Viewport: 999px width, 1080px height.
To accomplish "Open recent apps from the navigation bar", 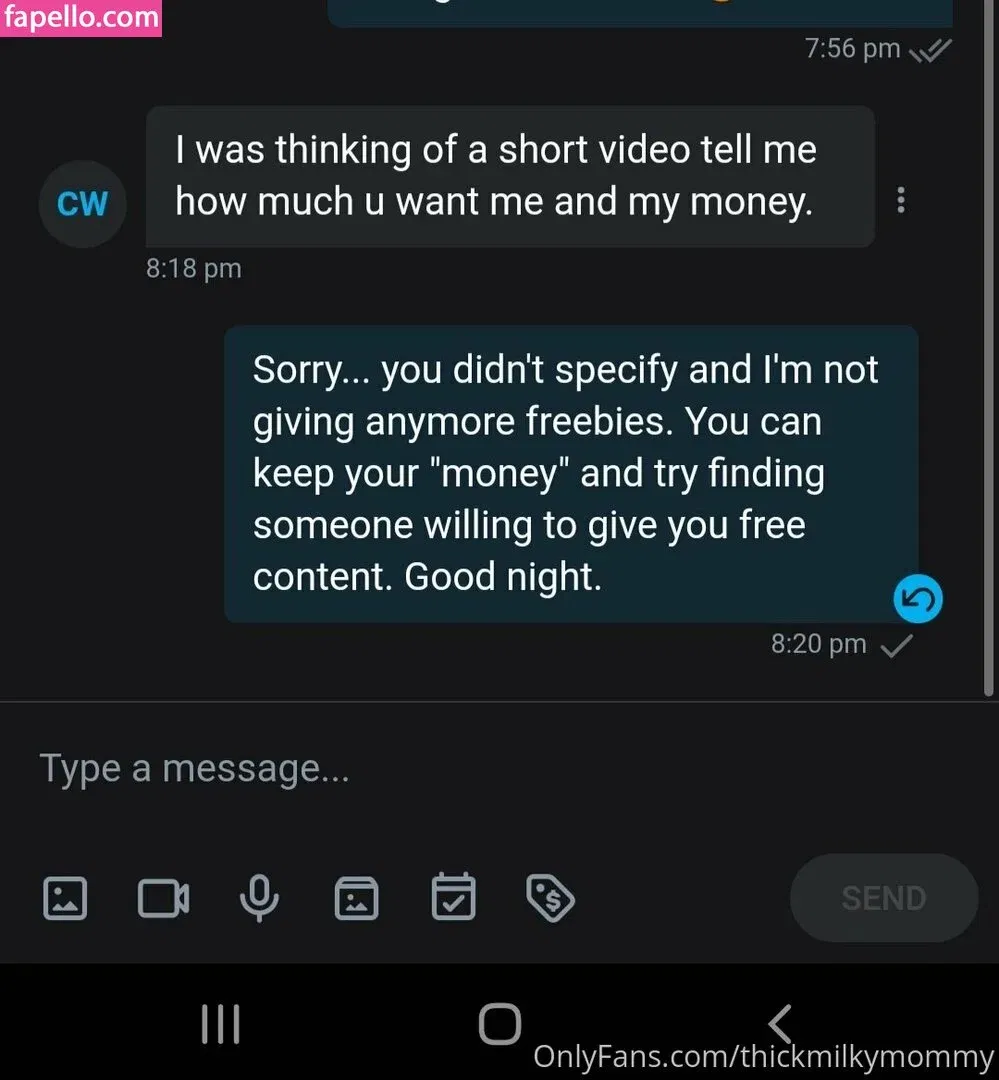I will tap(220, 1023).
